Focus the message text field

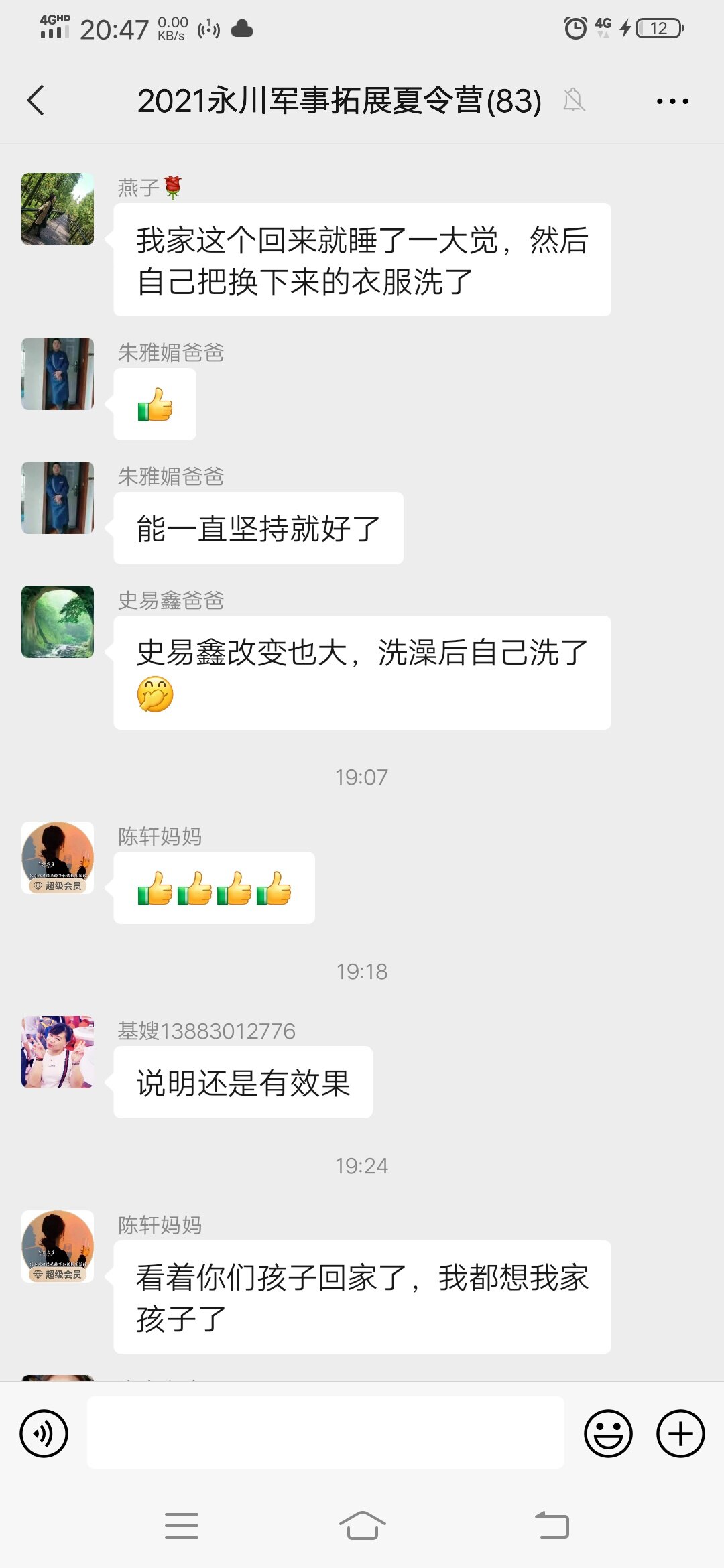pyautogui.click(x=325, y=1433)
